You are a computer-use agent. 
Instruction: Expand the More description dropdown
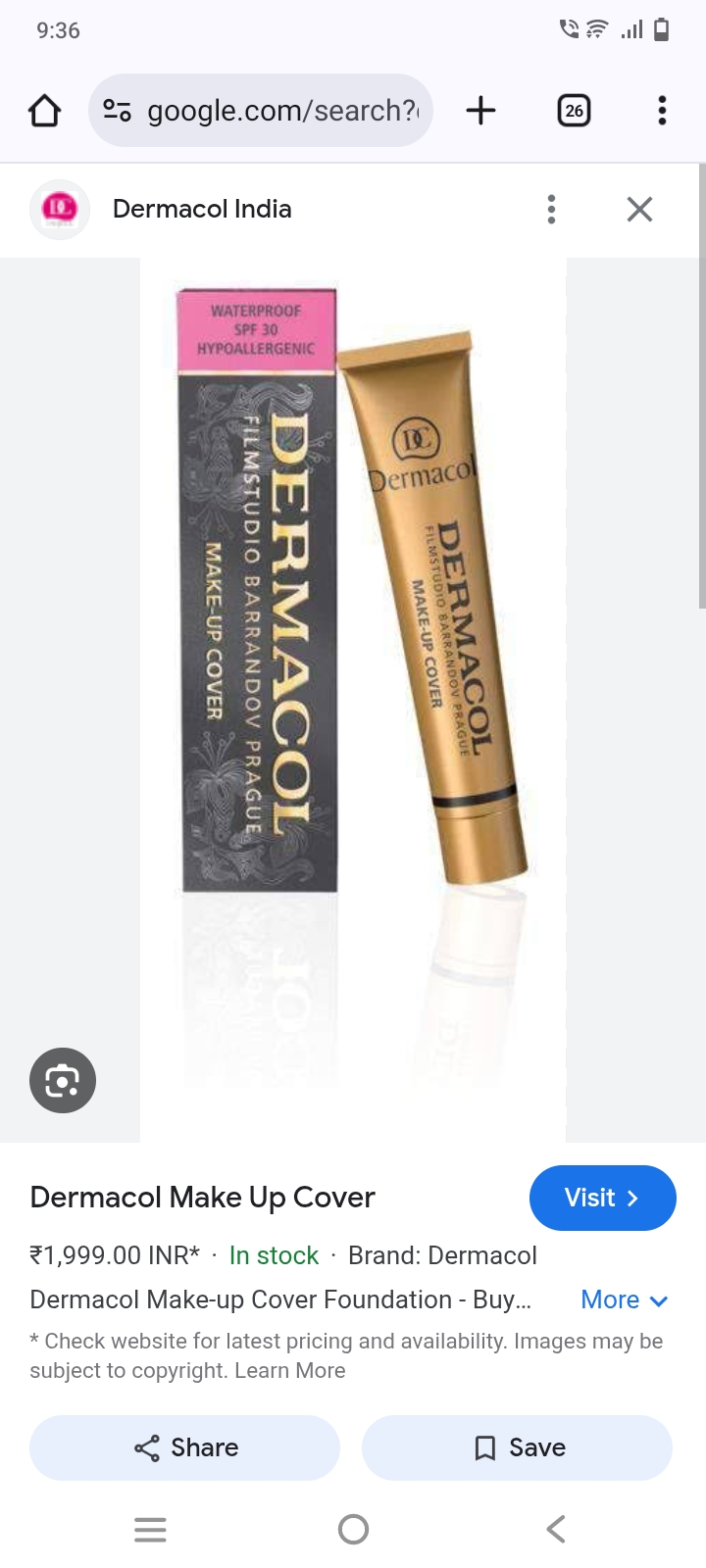pos(624,1299)
